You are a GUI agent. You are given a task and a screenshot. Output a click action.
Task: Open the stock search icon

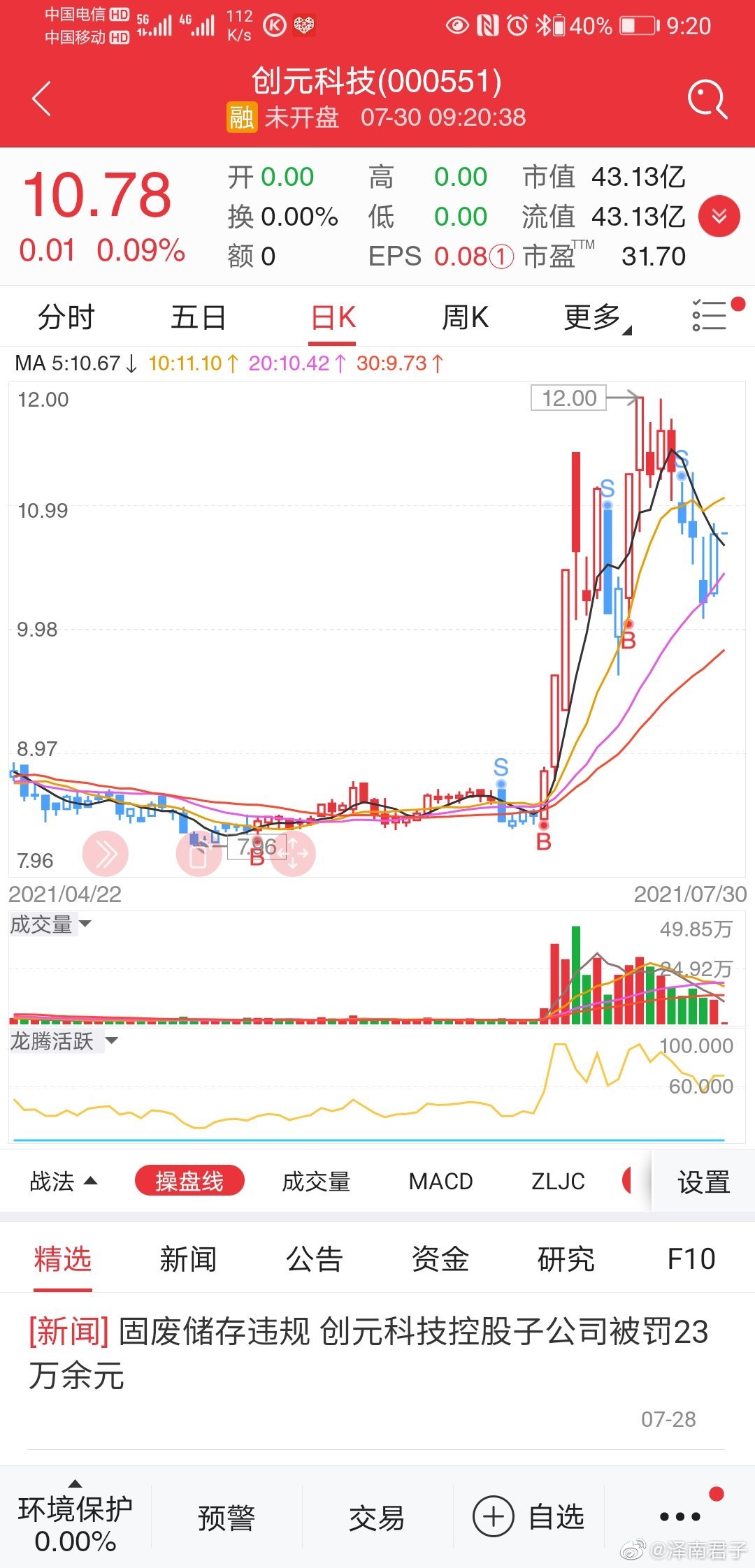click(x=707, y=99)
